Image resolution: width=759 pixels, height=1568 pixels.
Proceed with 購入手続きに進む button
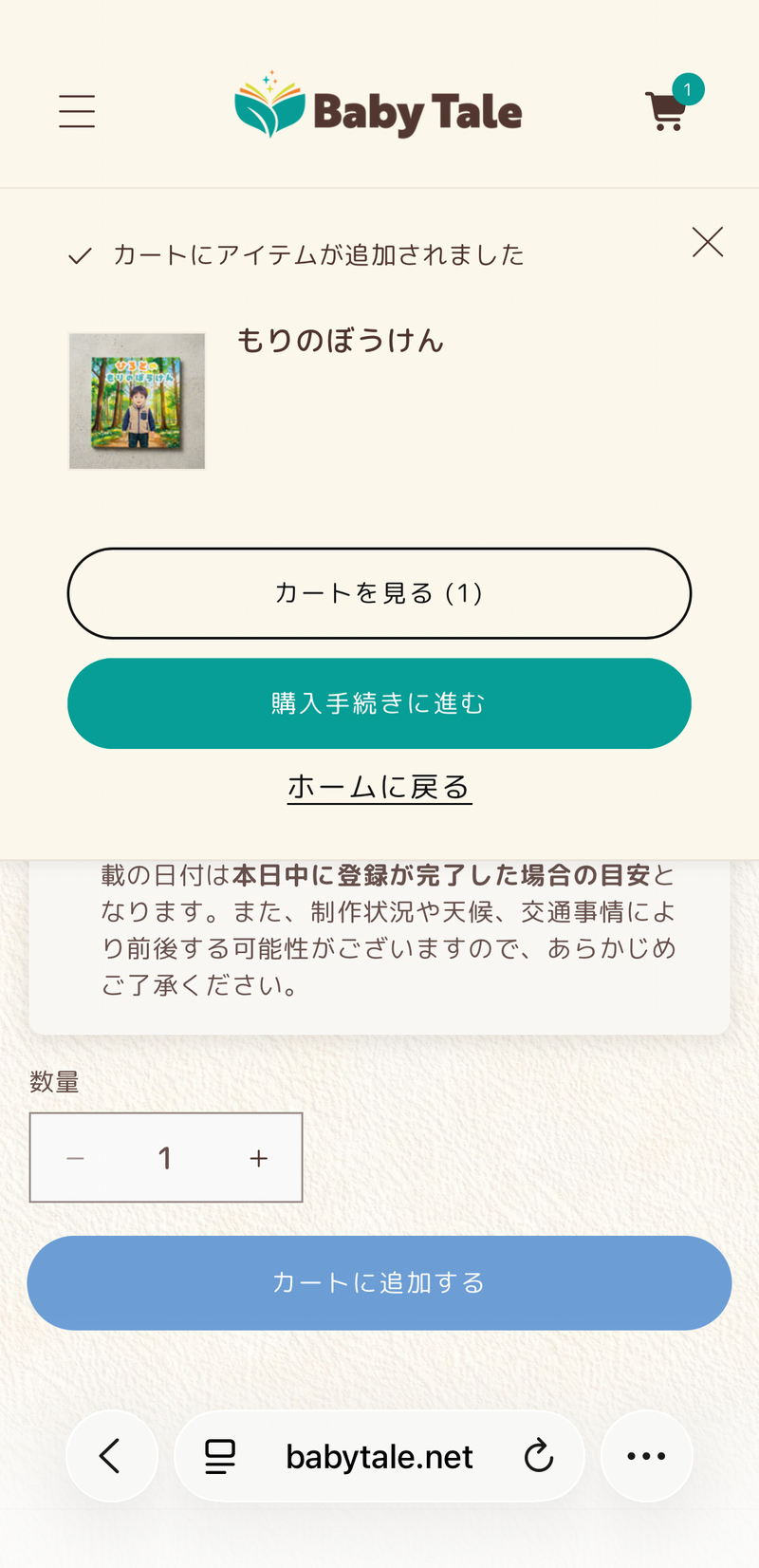pos(379,703)
